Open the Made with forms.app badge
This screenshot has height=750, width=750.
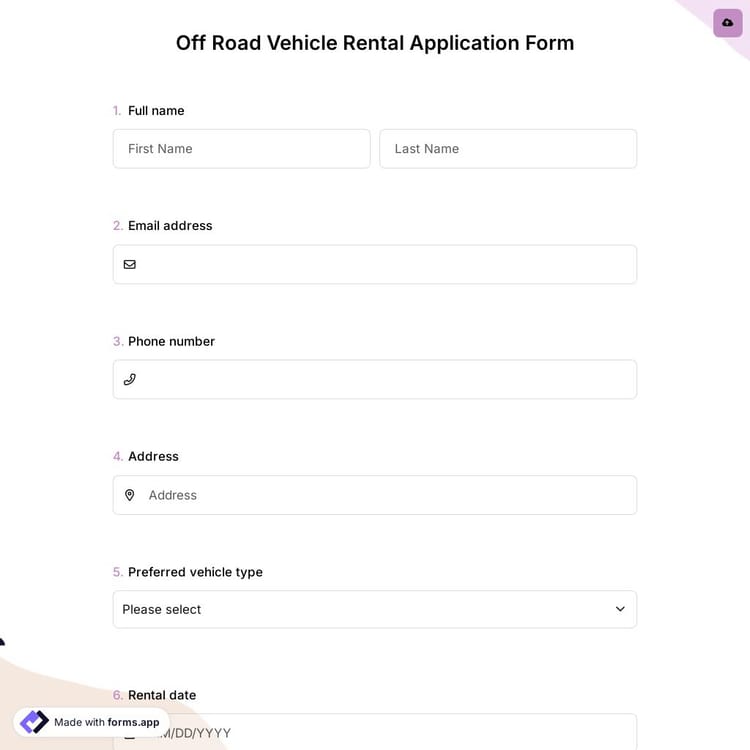coord(91,722)
